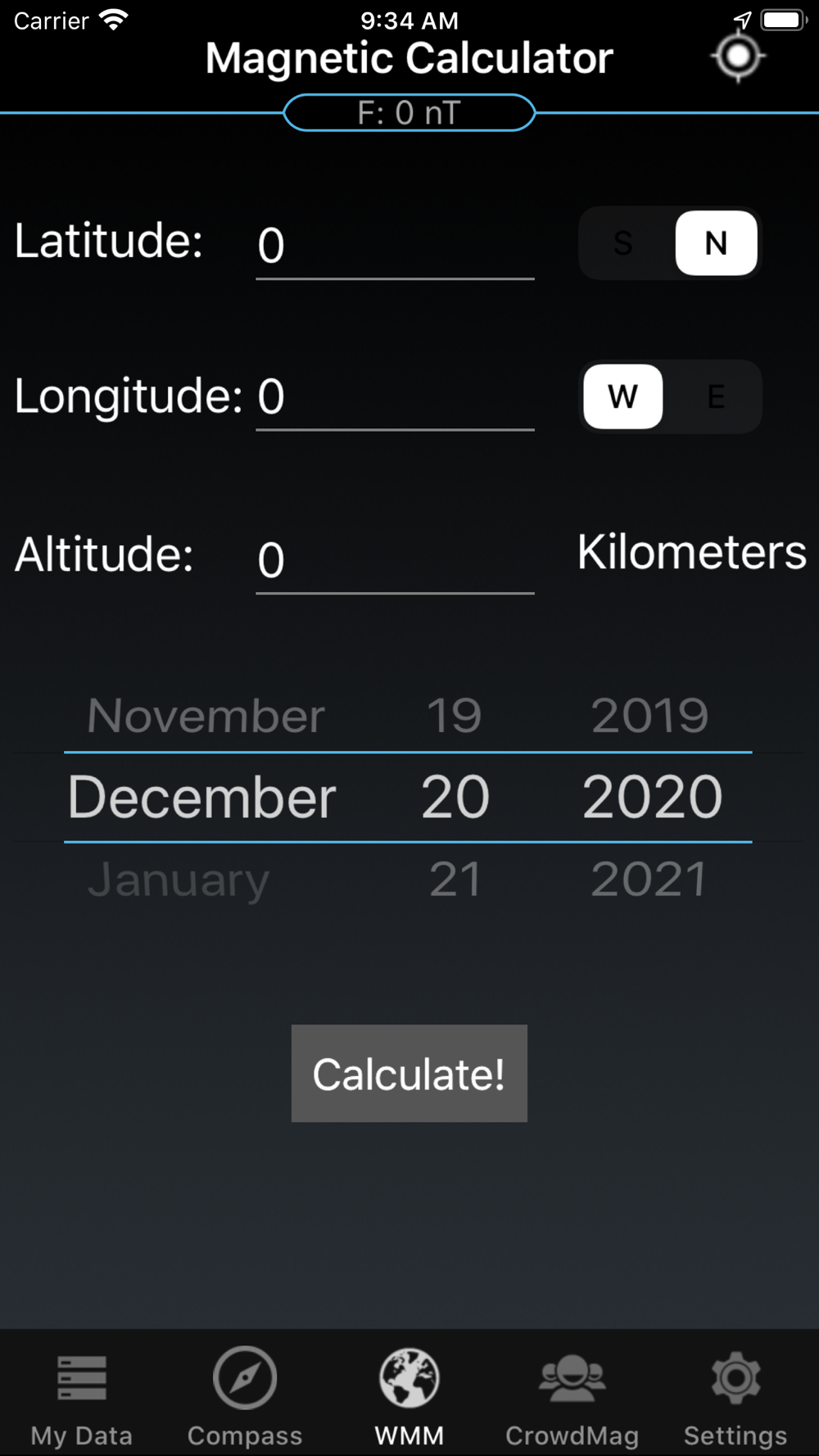Go to the Settings tab
This screenshot has width=819, height=1456.
[735, 1399]
